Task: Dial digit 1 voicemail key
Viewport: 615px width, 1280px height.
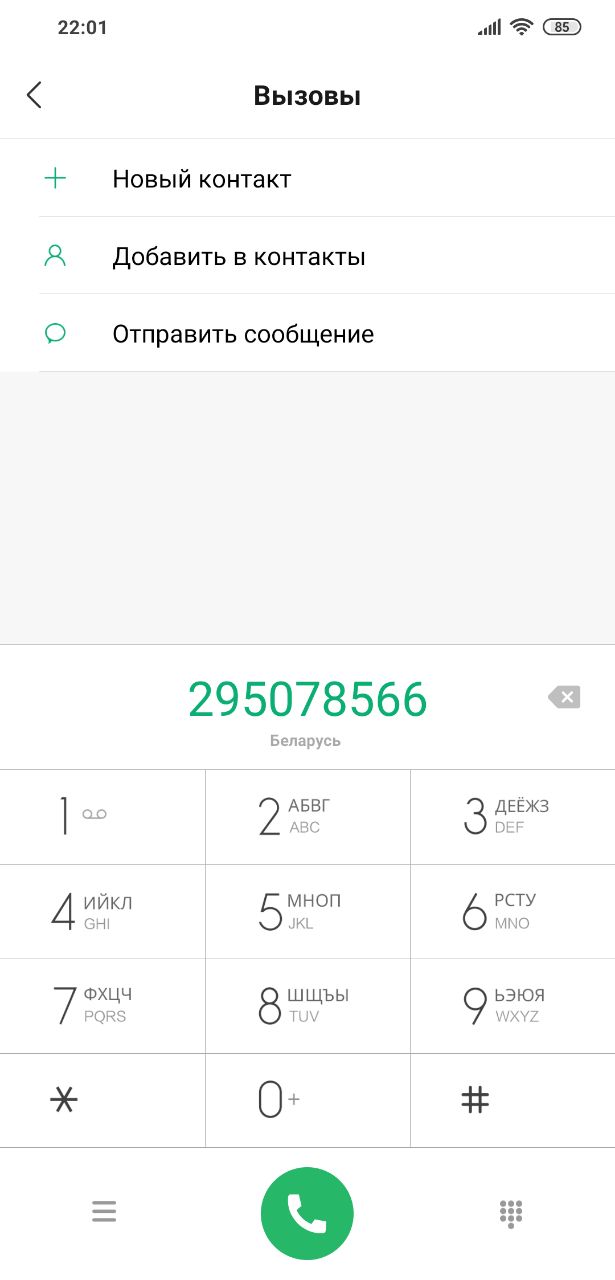Action: click(102, 817)
